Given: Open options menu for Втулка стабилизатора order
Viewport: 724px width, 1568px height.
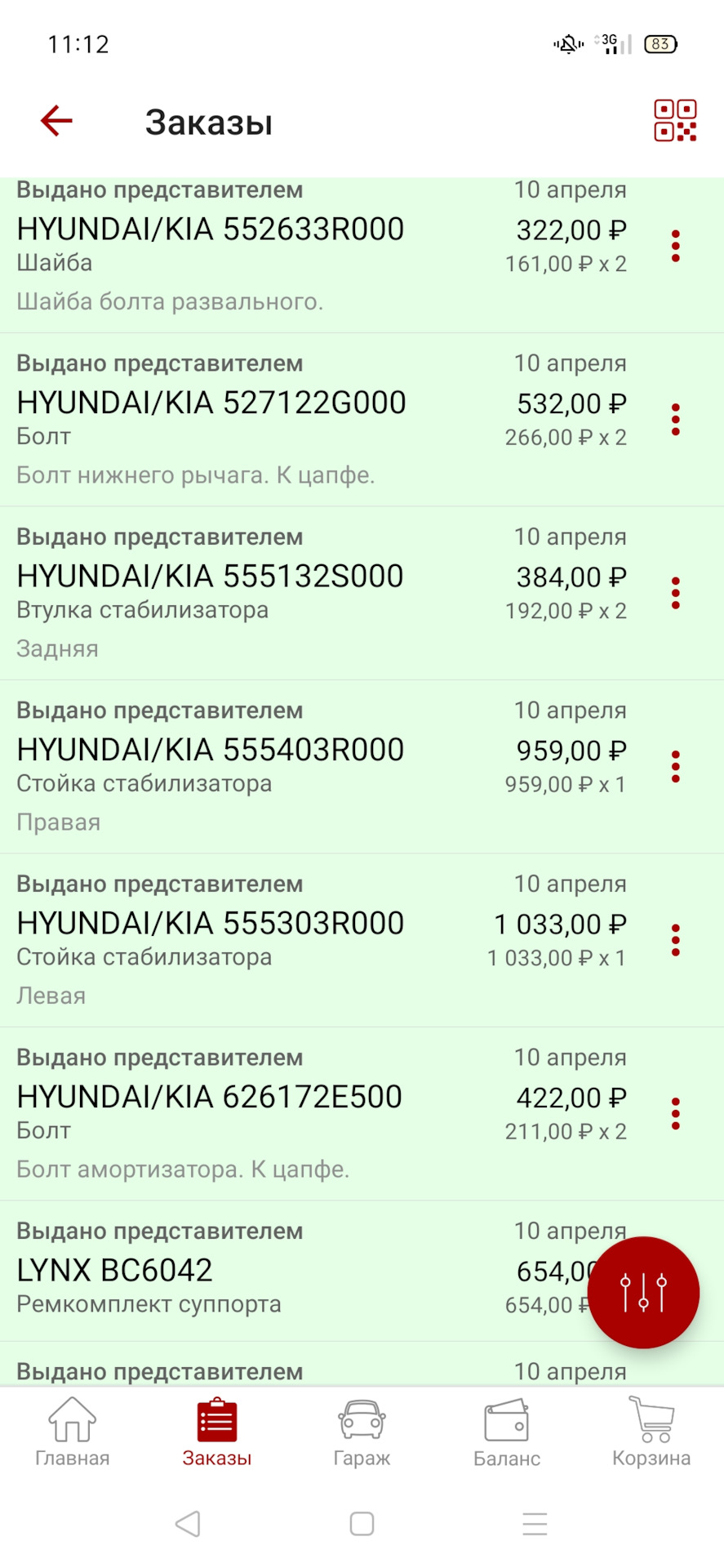Looking at the screenshot, I should coord(675,592).
